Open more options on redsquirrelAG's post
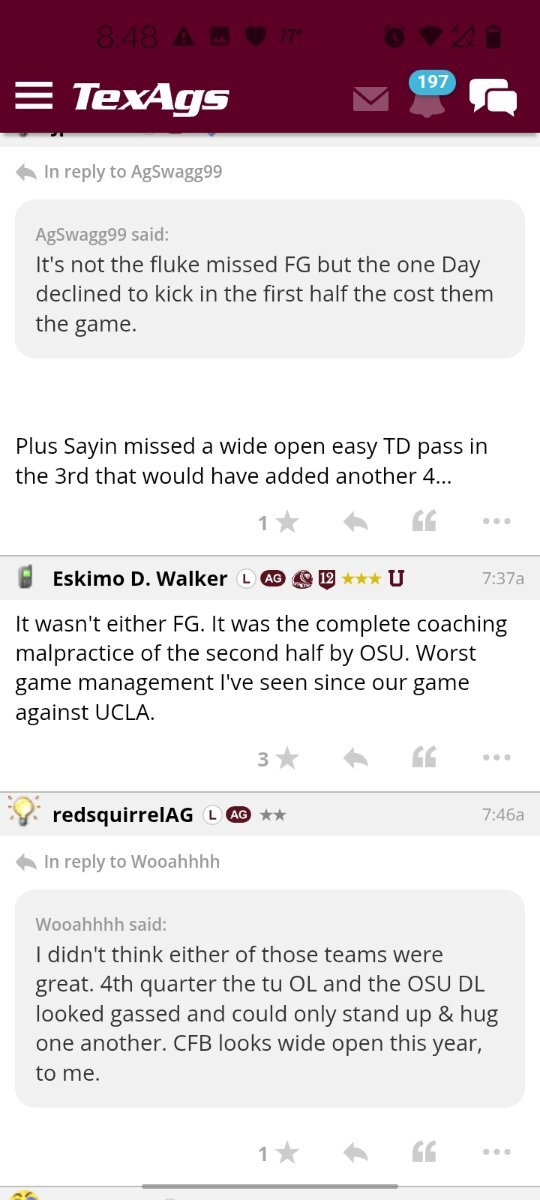The image size is (540, 1200). (x=496, y=1153)
